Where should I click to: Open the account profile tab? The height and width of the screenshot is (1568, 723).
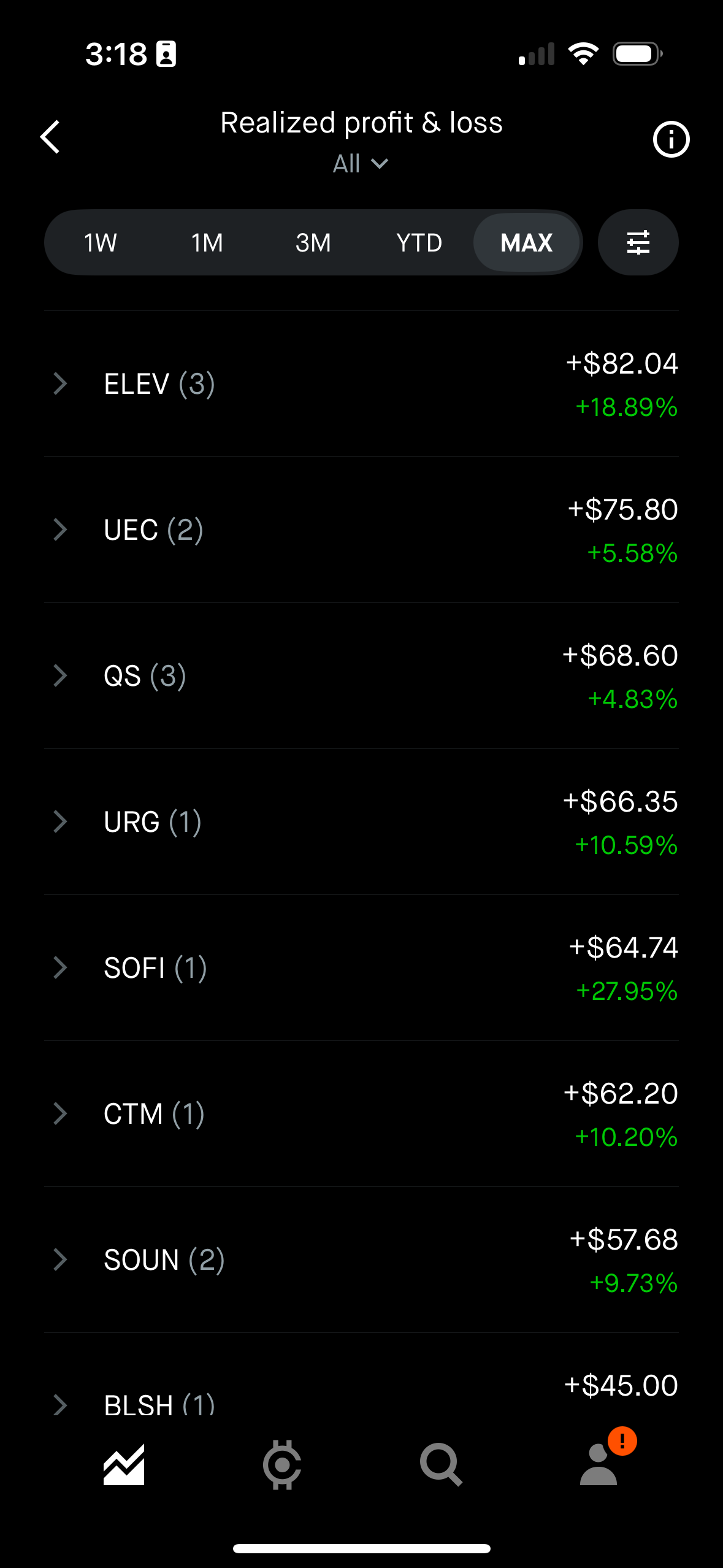pyautogui.click(x=599, y=1465)
